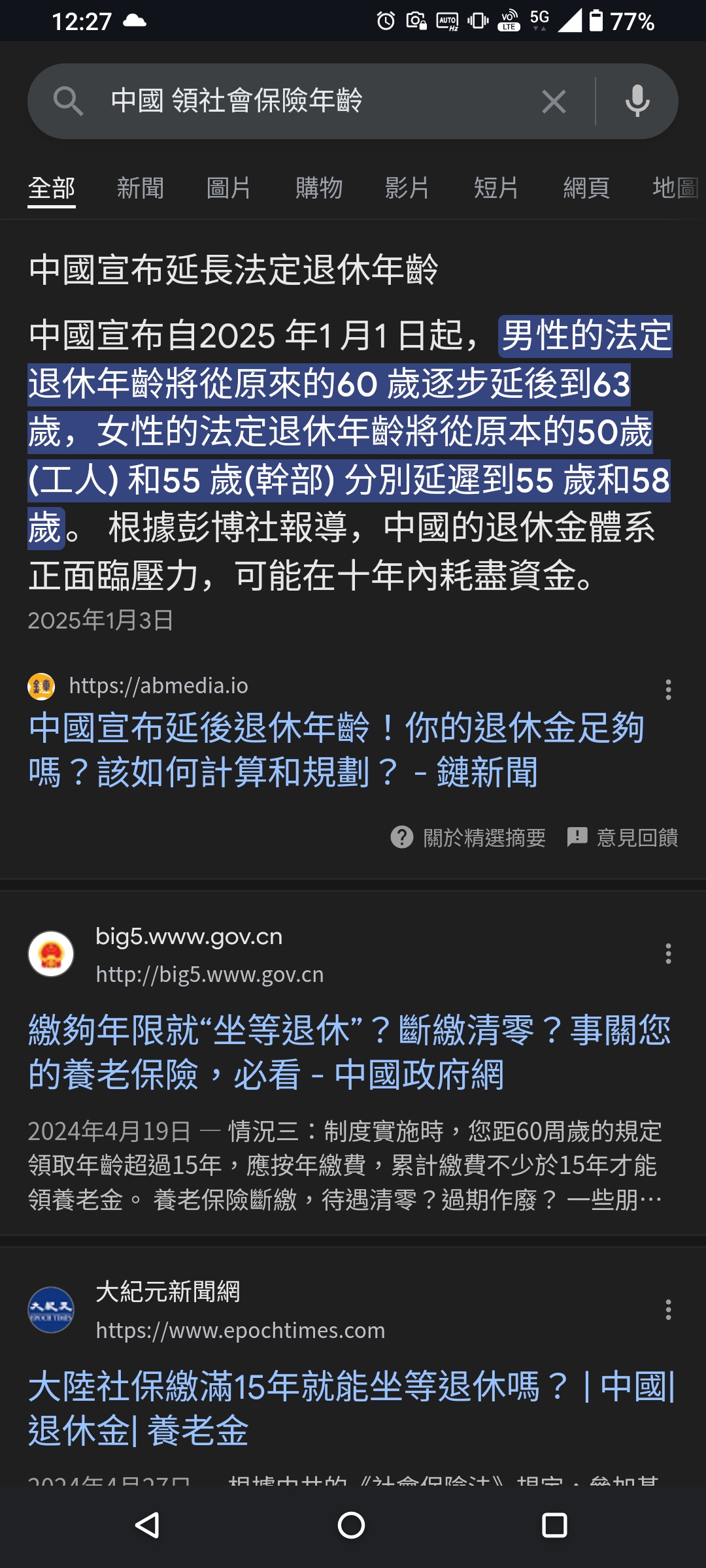Open the 網頁 tab

coord(586,188)
